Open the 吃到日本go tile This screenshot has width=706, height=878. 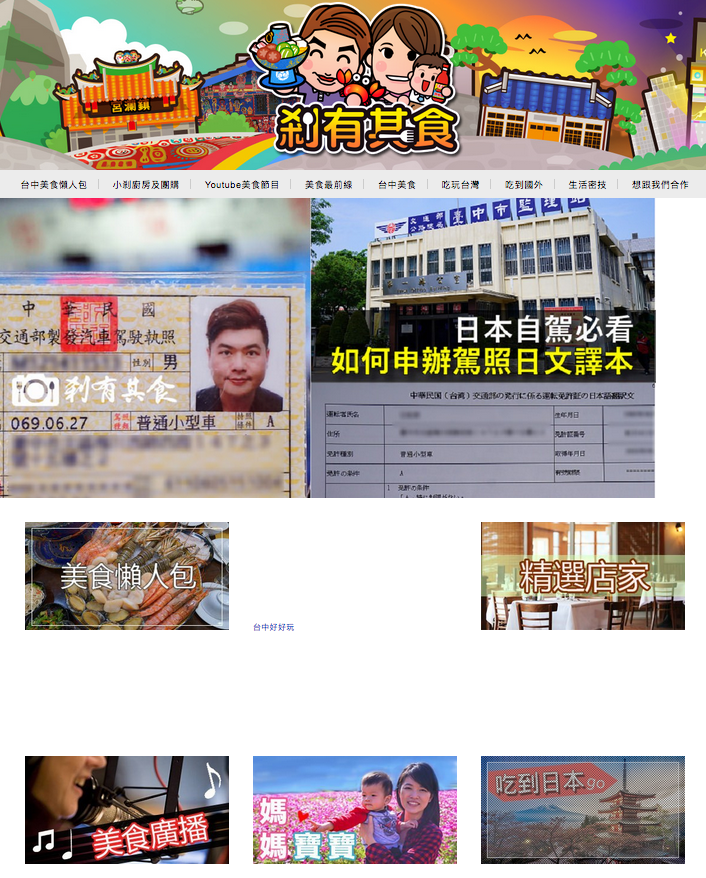[583, 810]
